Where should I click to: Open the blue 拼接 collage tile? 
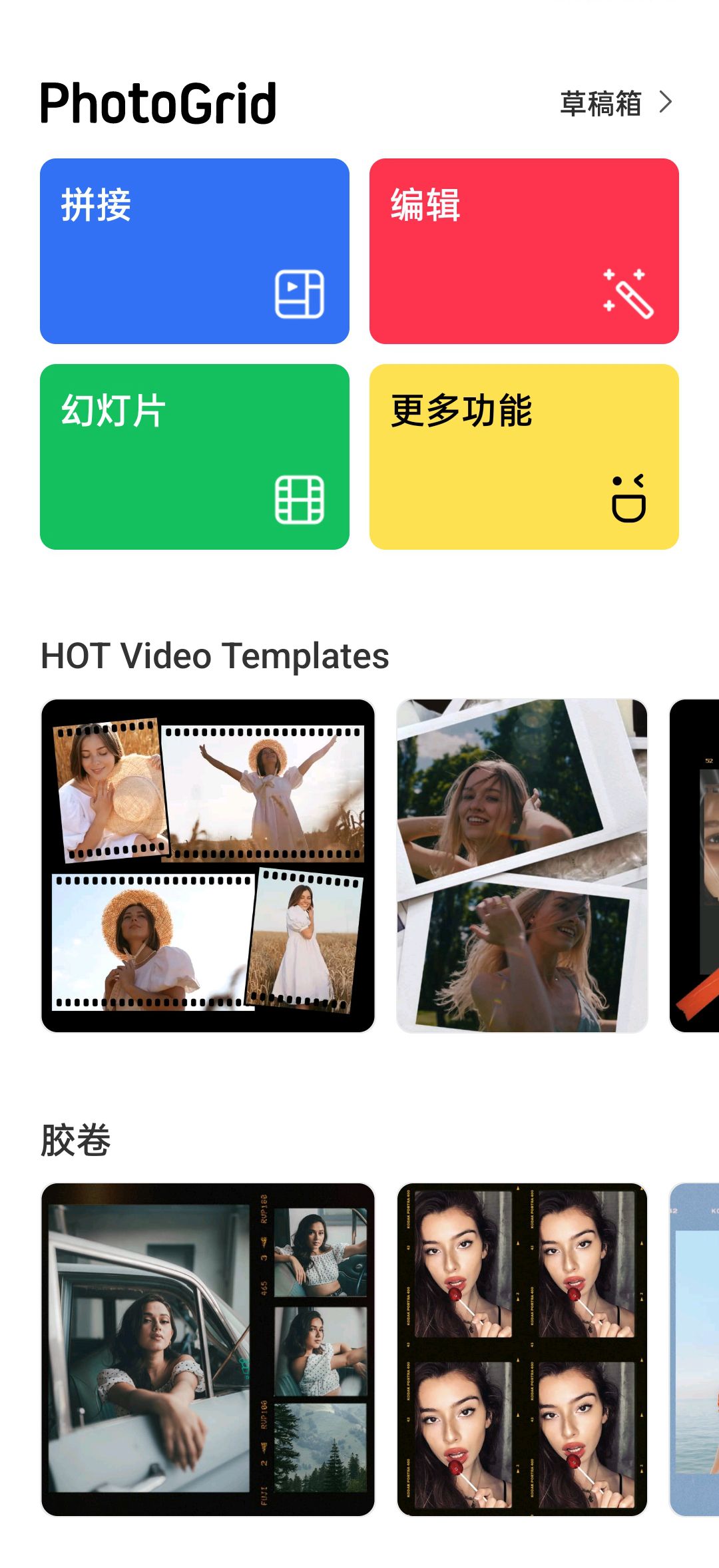tap(194, 251)
